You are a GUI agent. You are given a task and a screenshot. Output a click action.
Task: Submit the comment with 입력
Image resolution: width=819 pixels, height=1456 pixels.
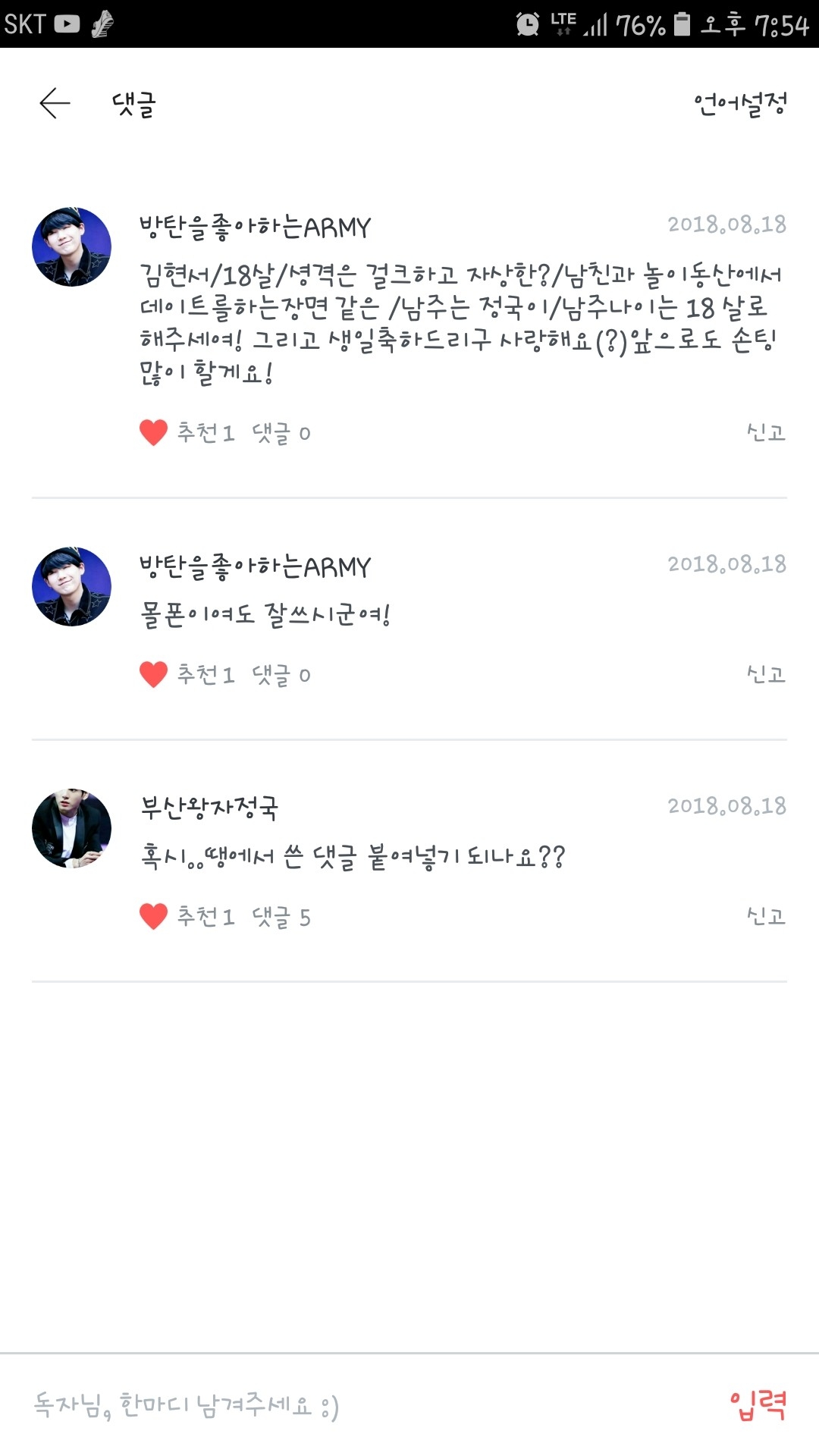point(758,1406)
